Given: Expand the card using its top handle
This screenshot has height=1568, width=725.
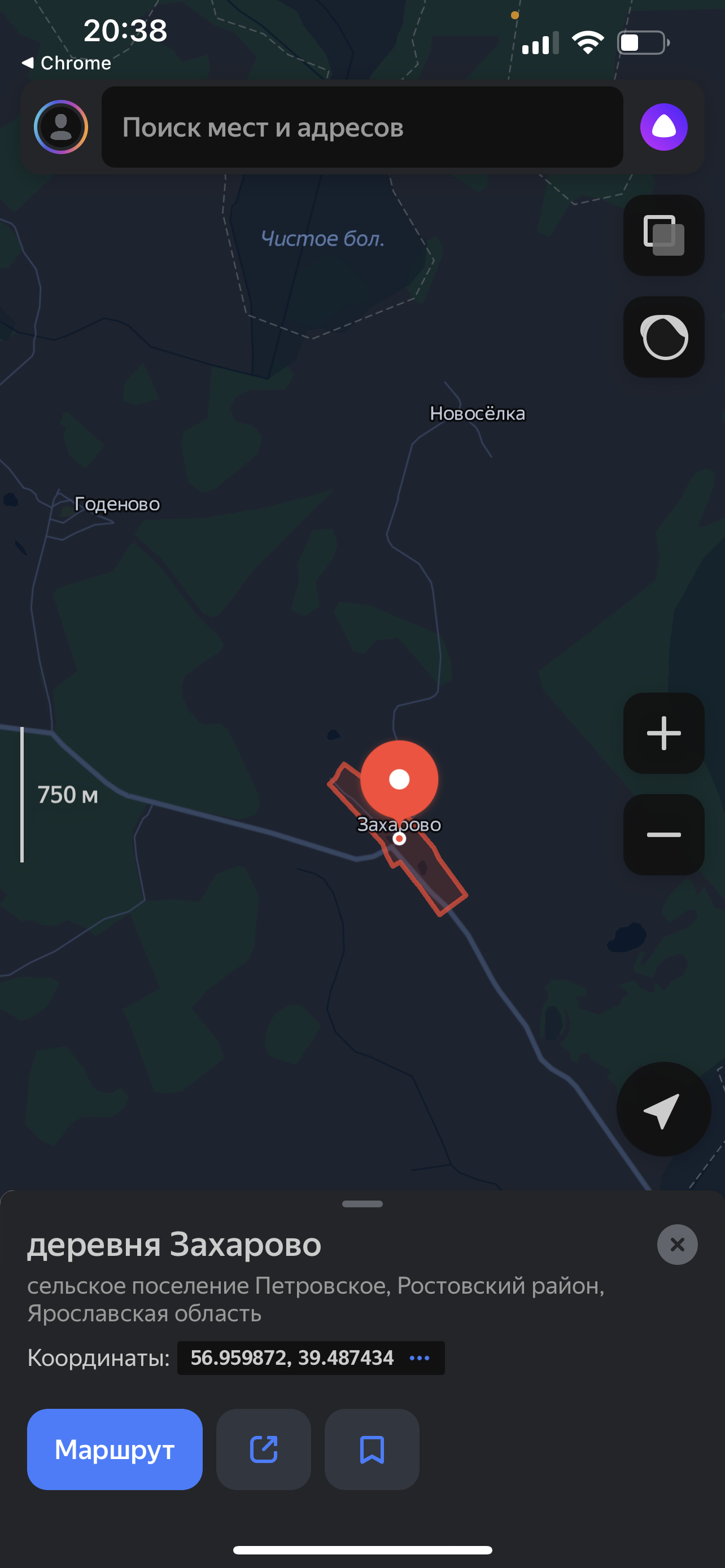Looking at the screenshot, I should (x=362, y=1203).
